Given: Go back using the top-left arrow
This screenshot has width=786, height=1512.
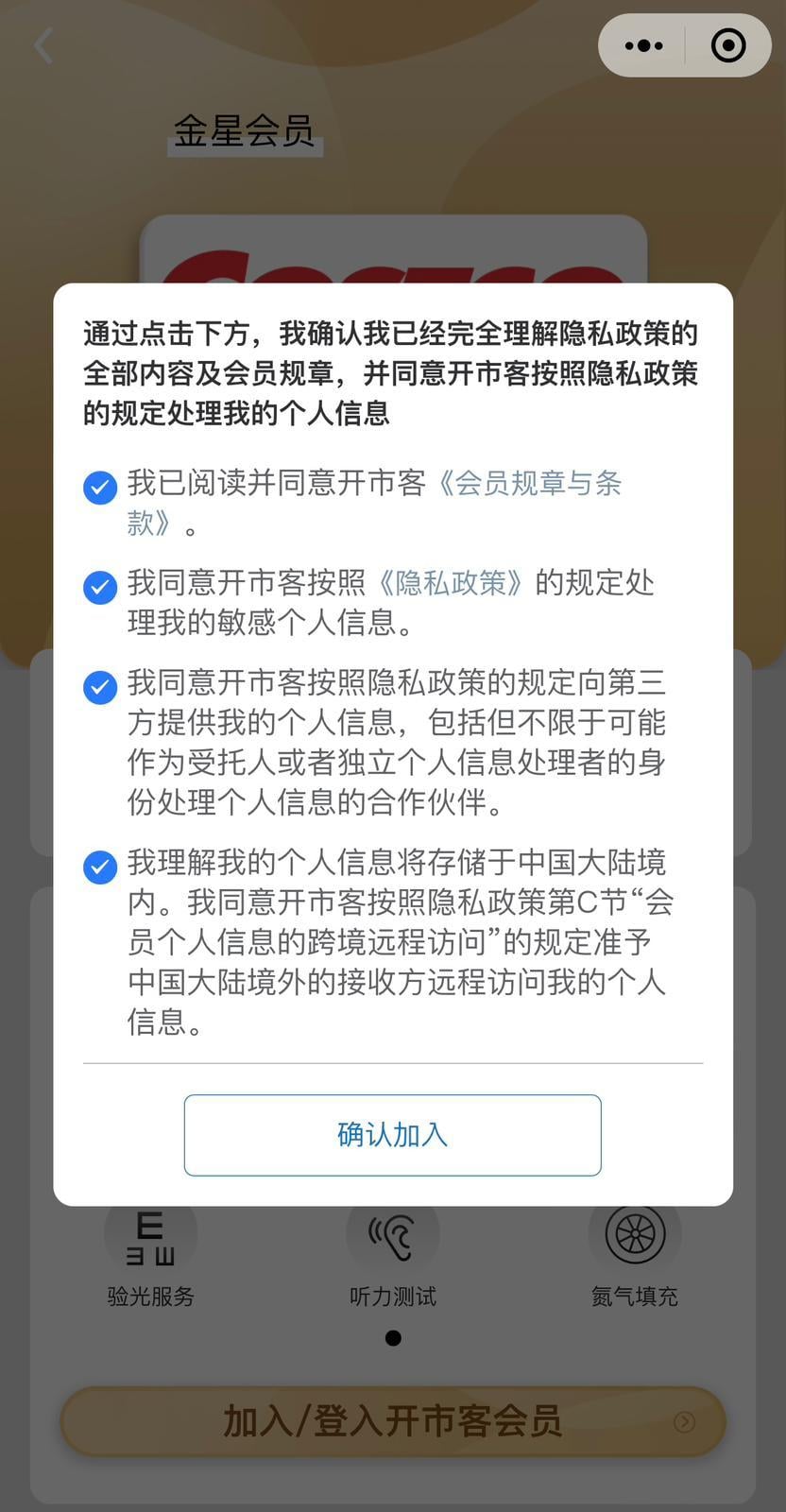Looking at the screenshot, I should click(43, 45).
